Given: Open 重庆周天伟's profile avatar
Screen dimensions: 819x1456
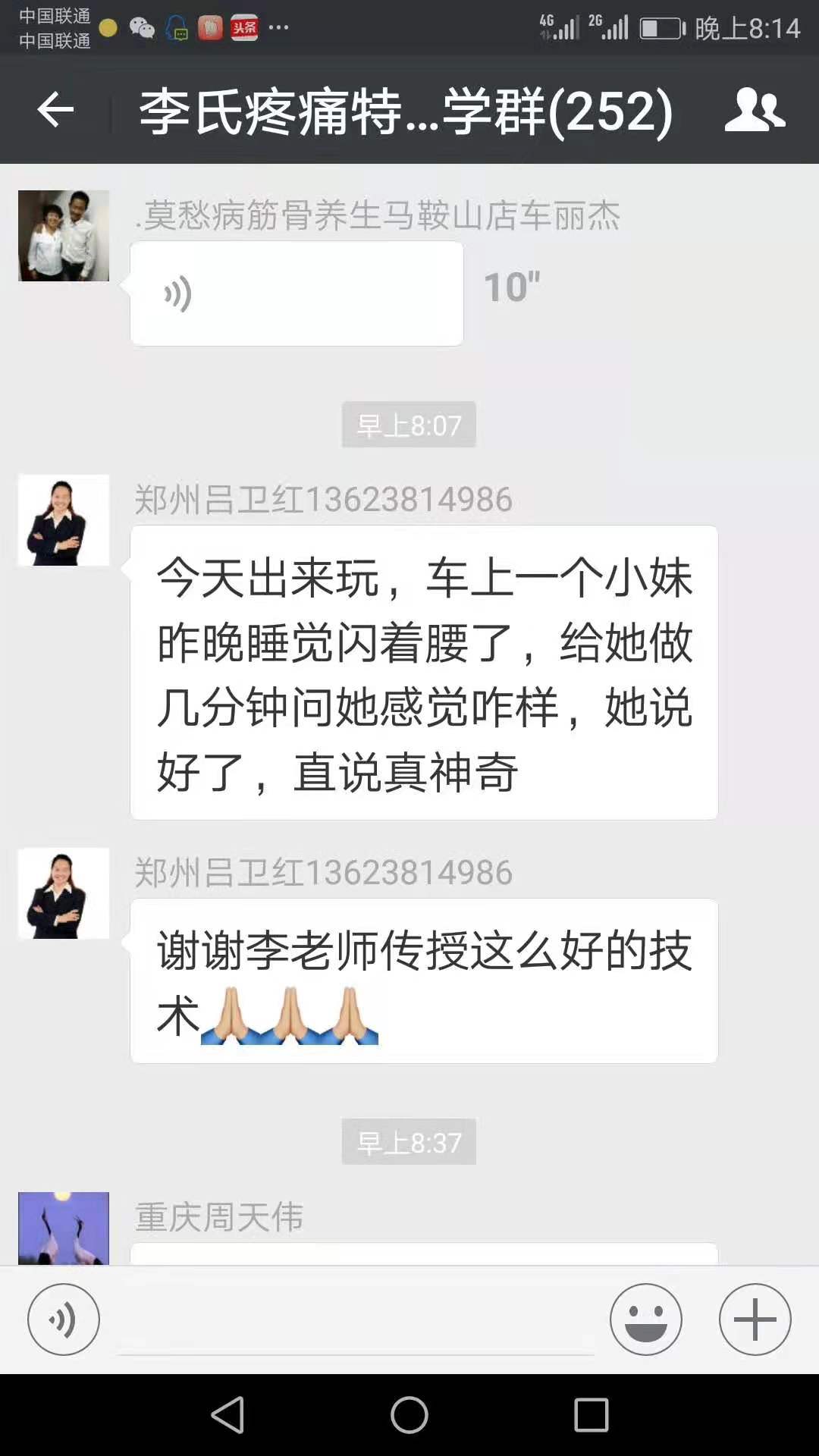Looking at the screenshot, I should 64,1228.
